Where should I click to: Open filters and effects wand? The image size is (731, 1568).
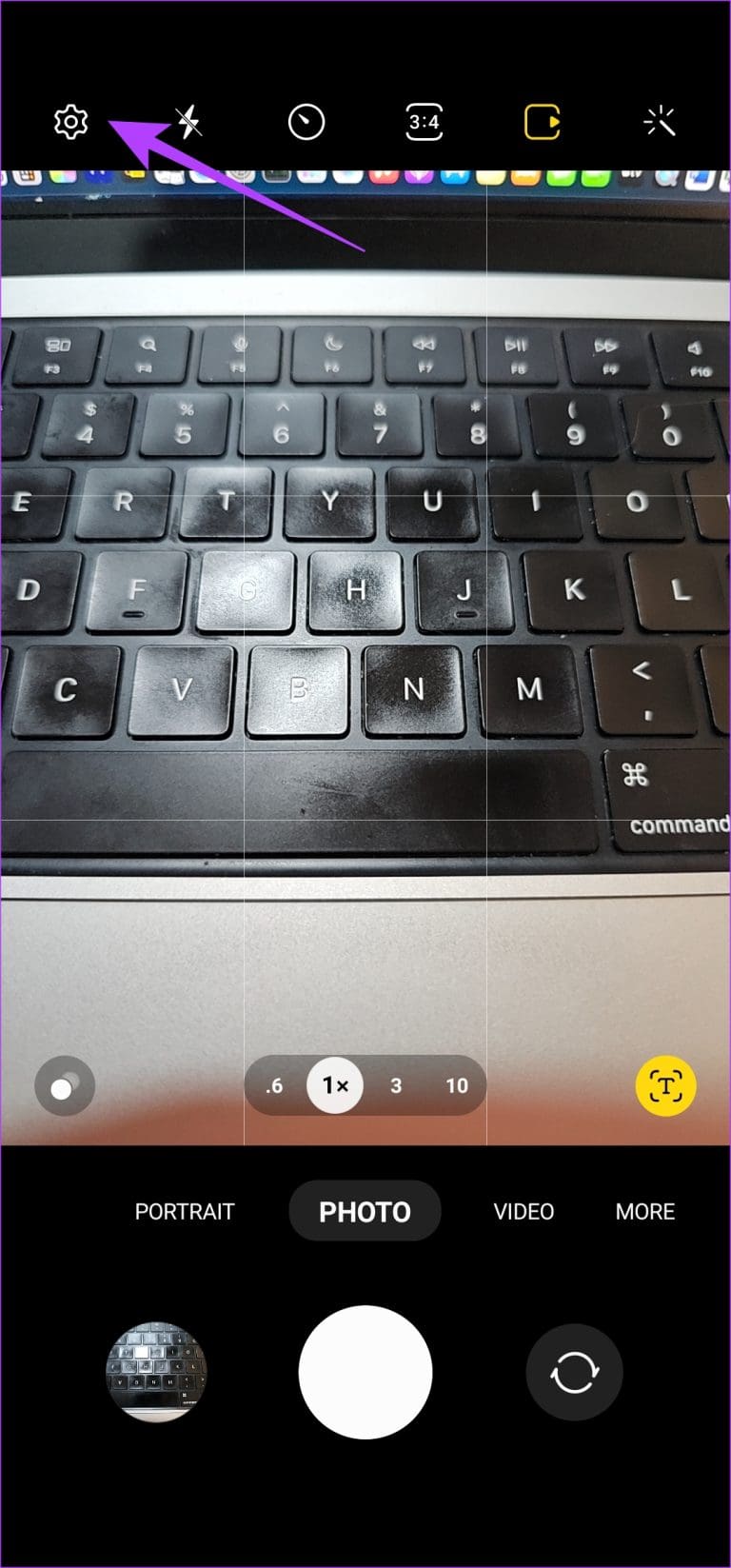click(659, 123)
